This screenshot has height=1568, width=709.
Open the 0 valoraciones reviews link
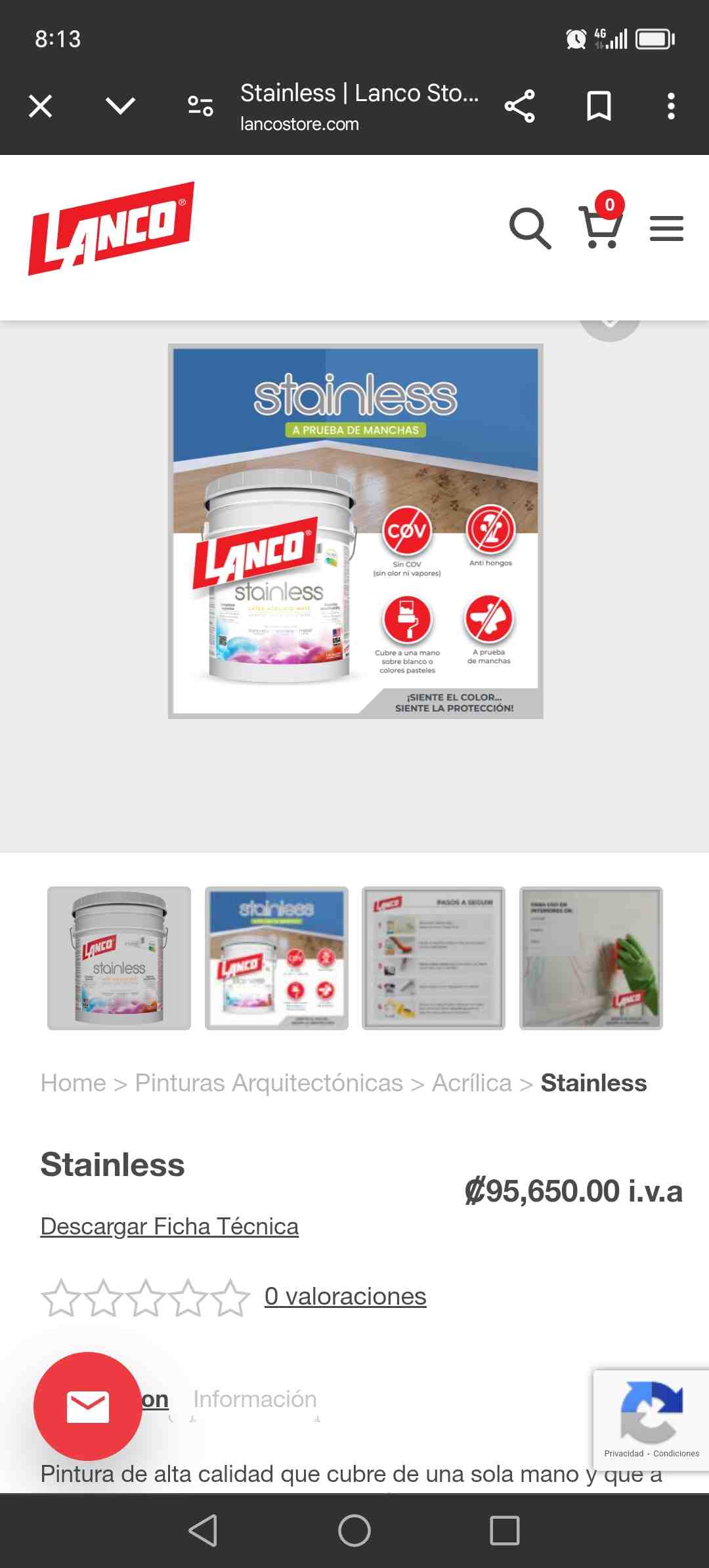point(345,1296)
